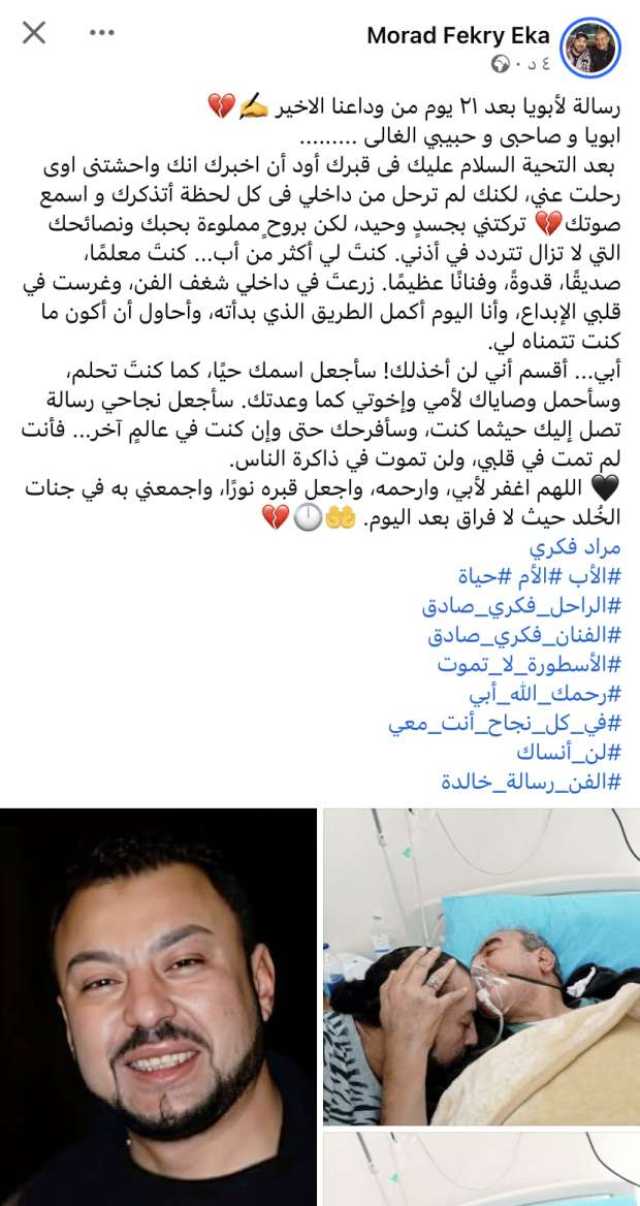Open Morad Fekry Eka's profile name

coord(459,36)
